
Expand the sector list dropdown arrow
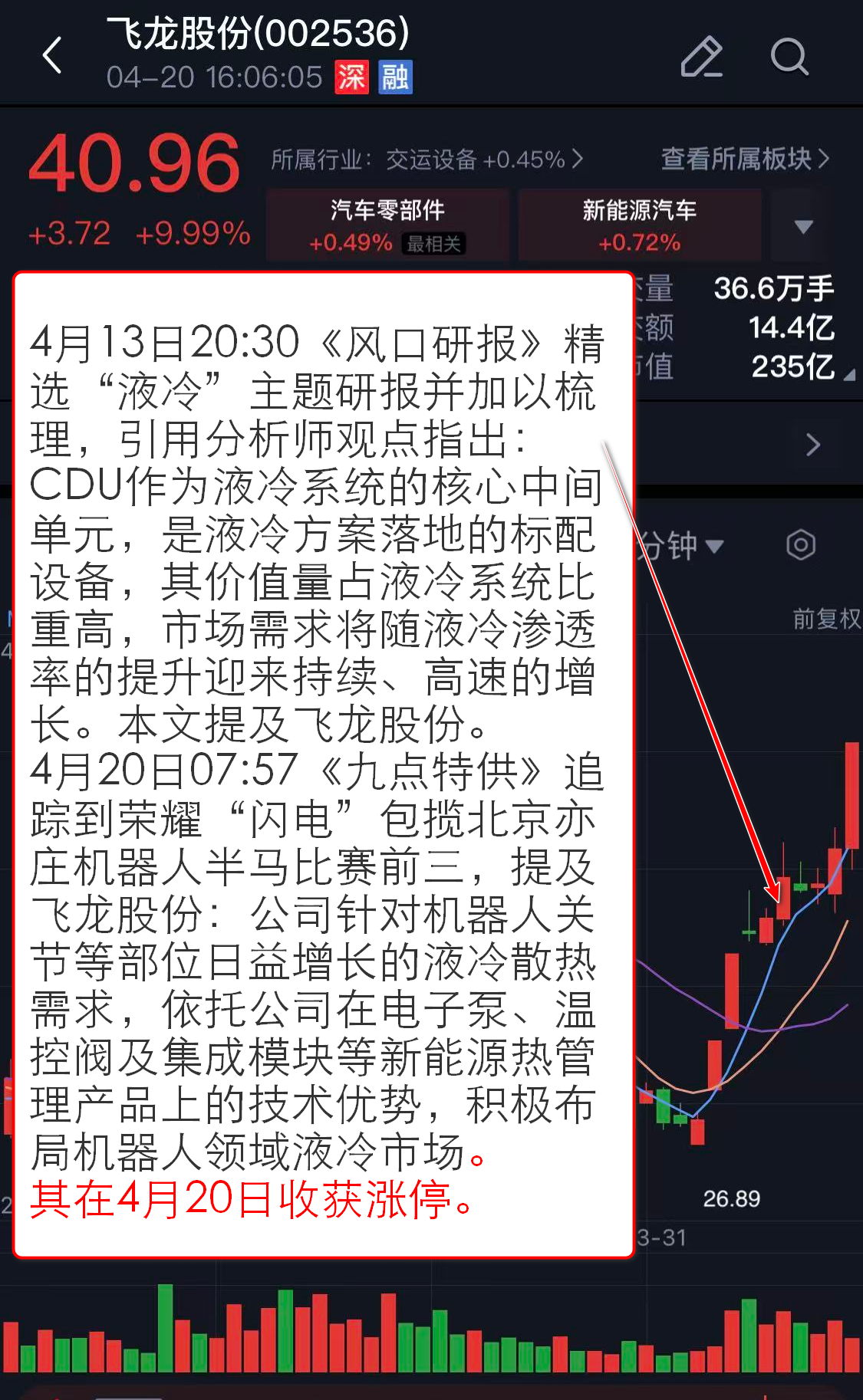click(x=803, y=226)
